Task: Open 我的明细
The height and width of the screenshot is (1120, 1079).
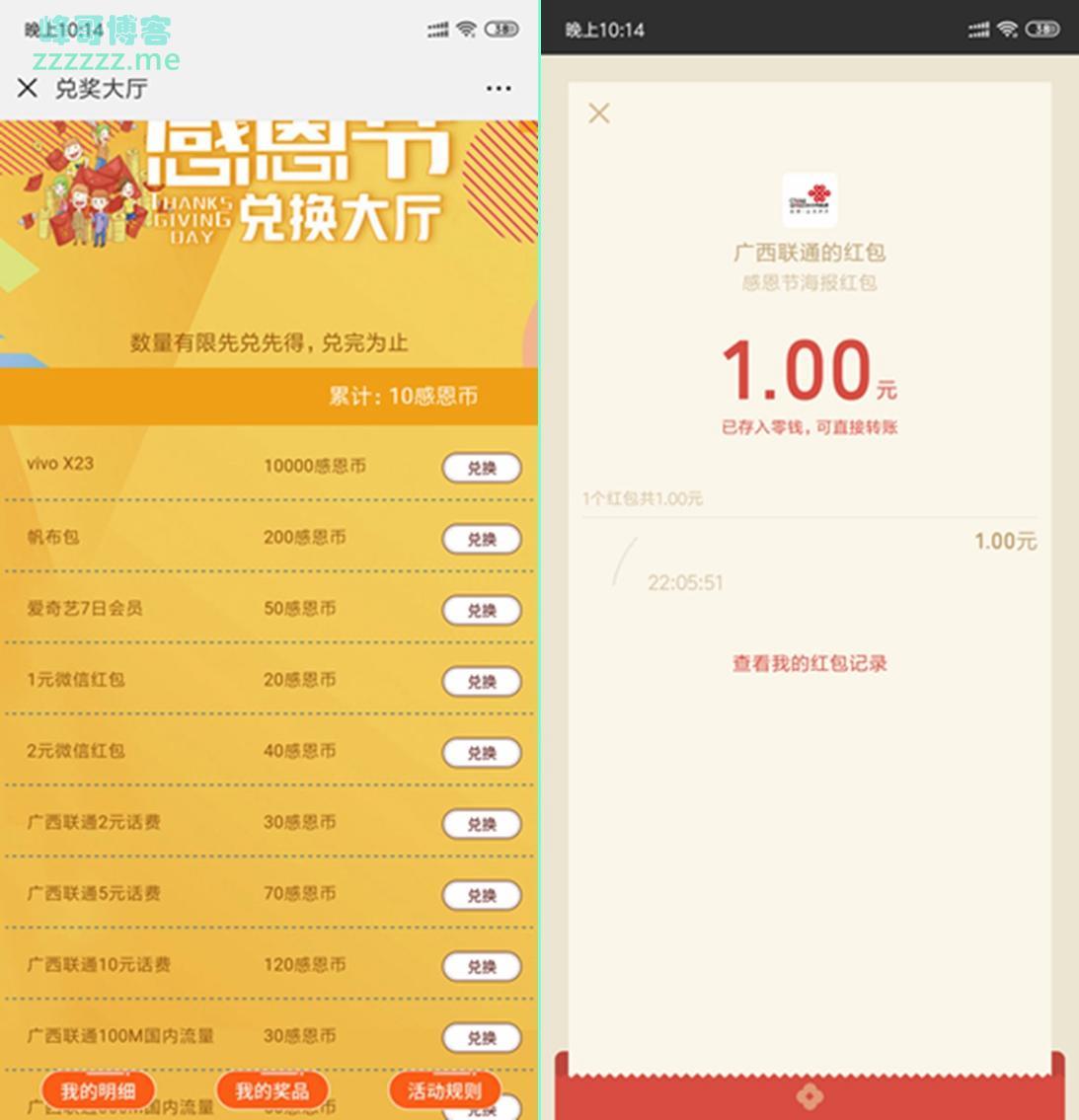Action: click(x=98, y=1090)
